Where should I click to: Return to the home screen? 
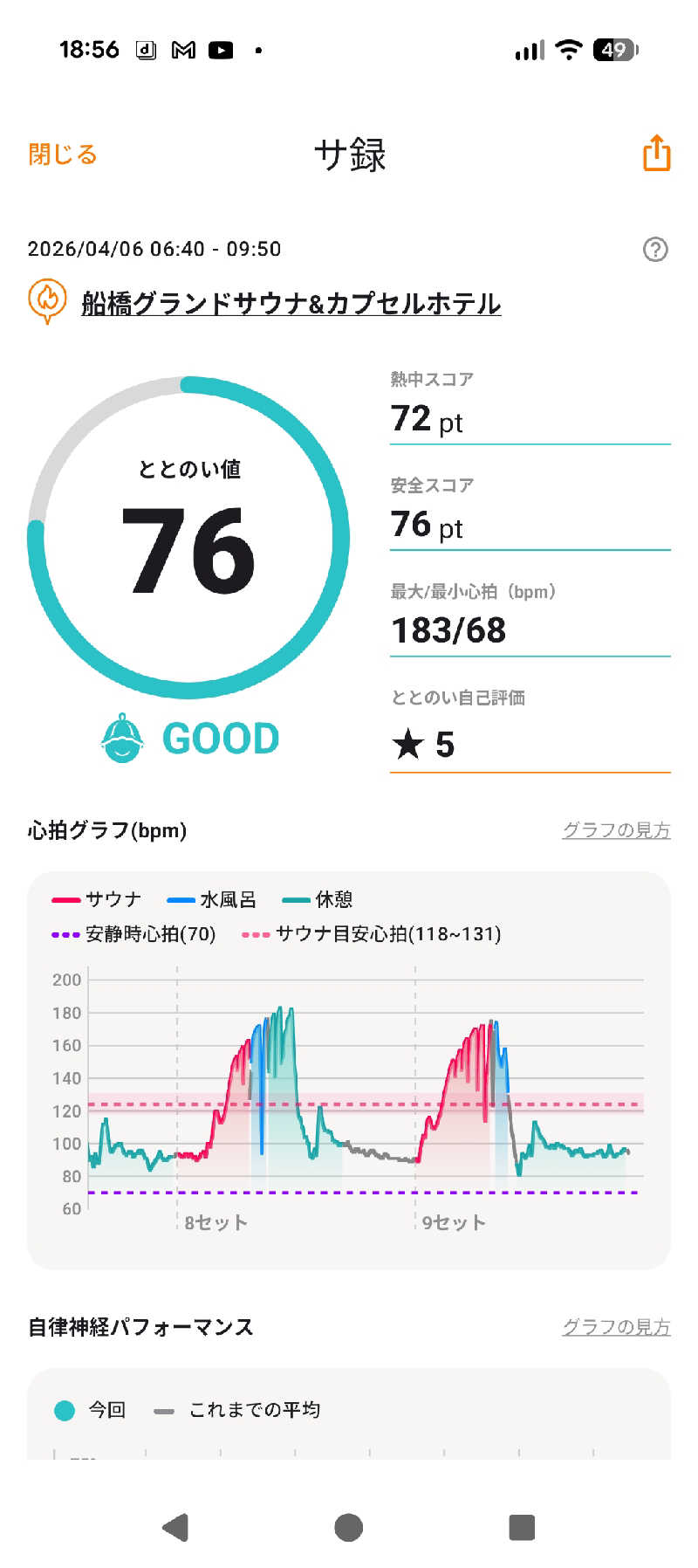pos(348,1527)
